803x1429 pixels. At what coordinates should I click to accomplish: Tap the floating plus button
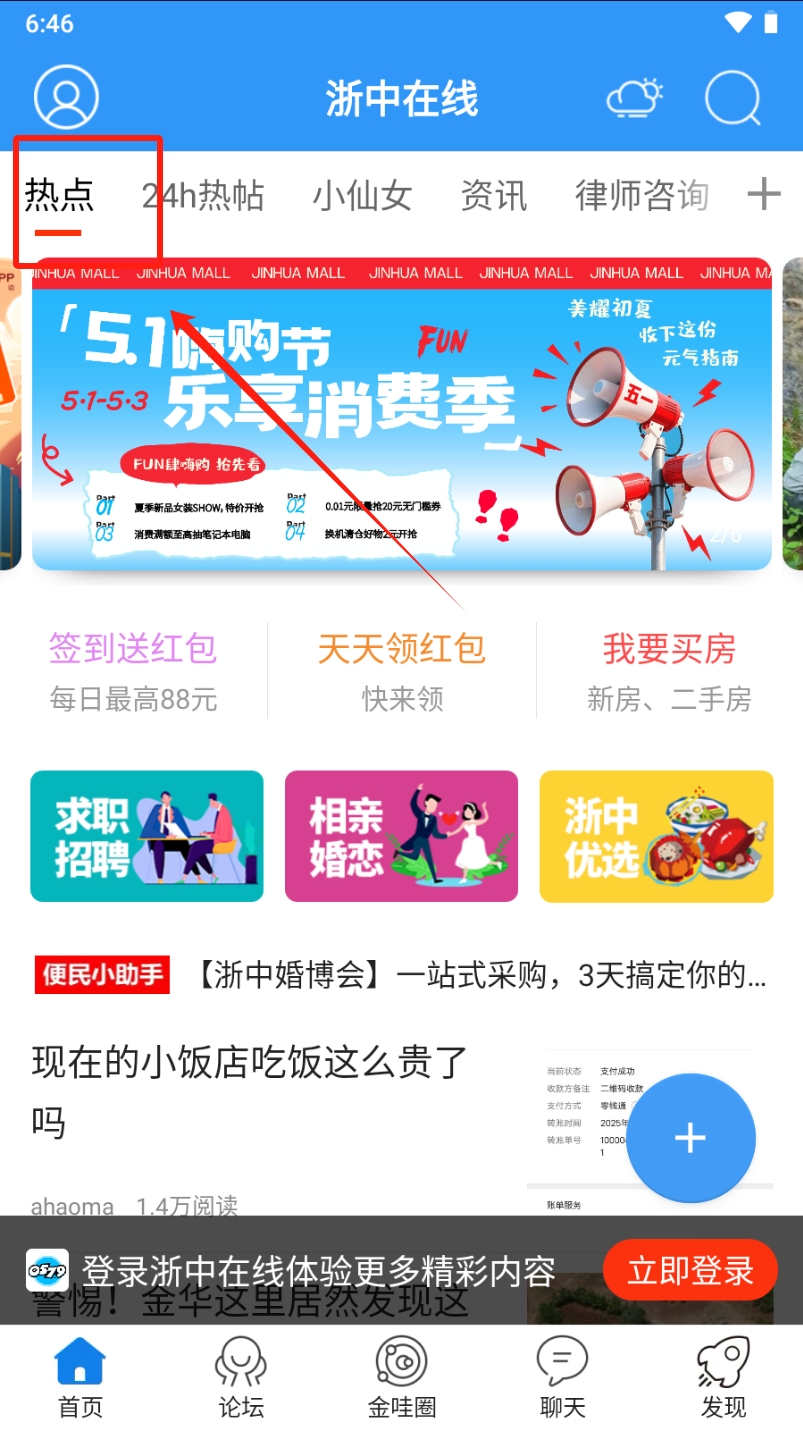[690, 1138]
